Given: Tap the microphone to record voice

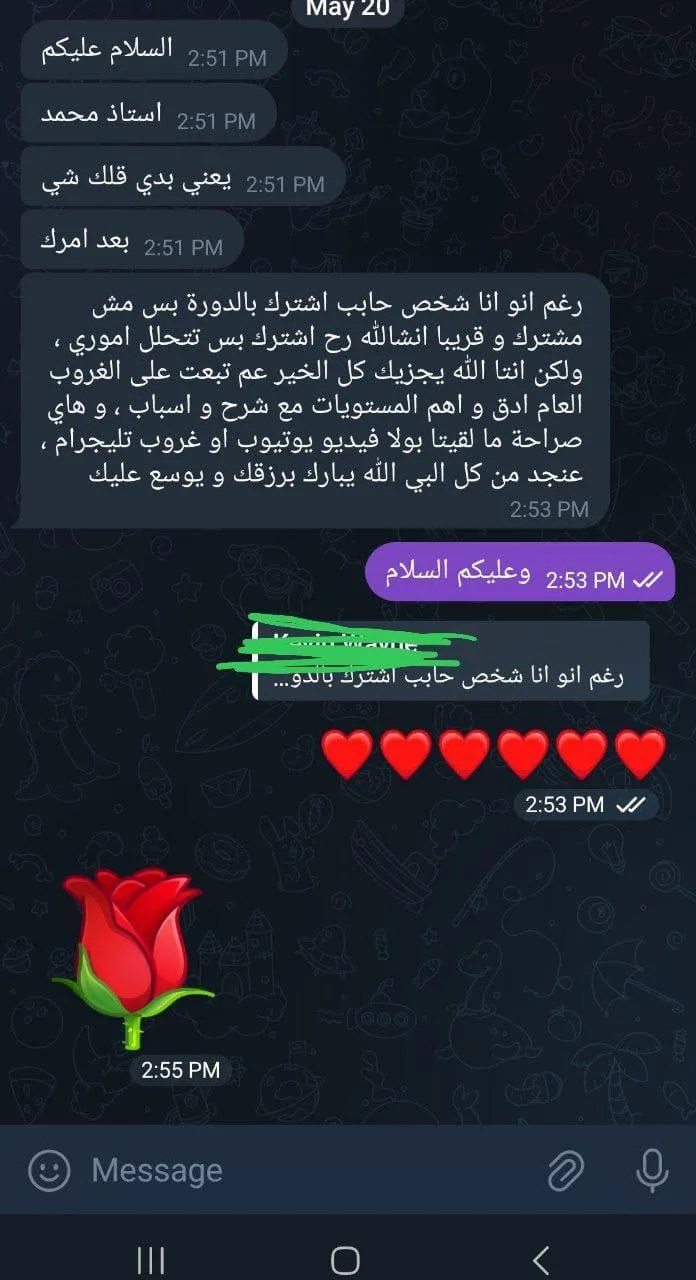Looking at the screenshot, I should click(x=652, y=1169).
